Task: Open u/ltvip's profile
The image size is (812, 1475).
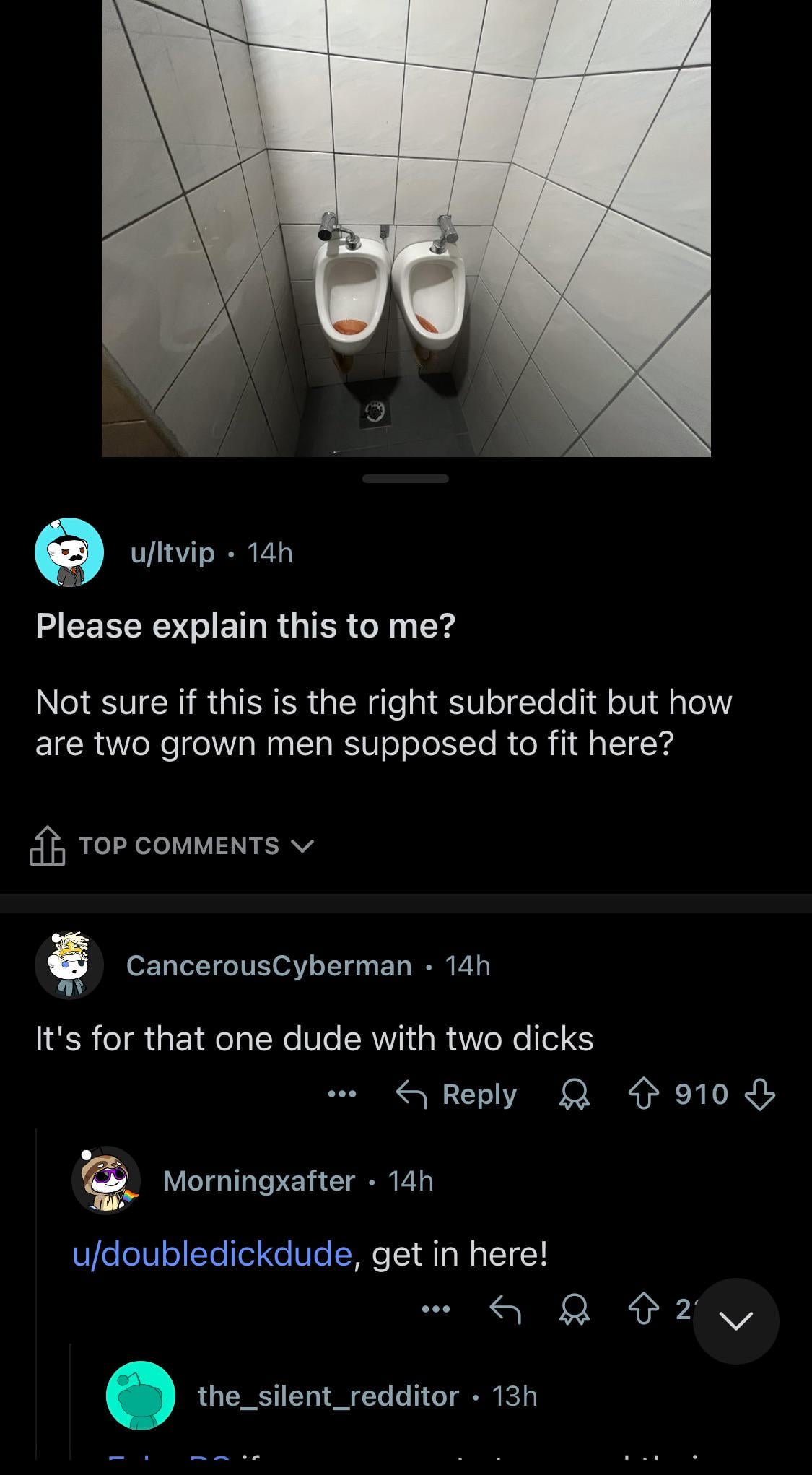Action: (173, 553)
